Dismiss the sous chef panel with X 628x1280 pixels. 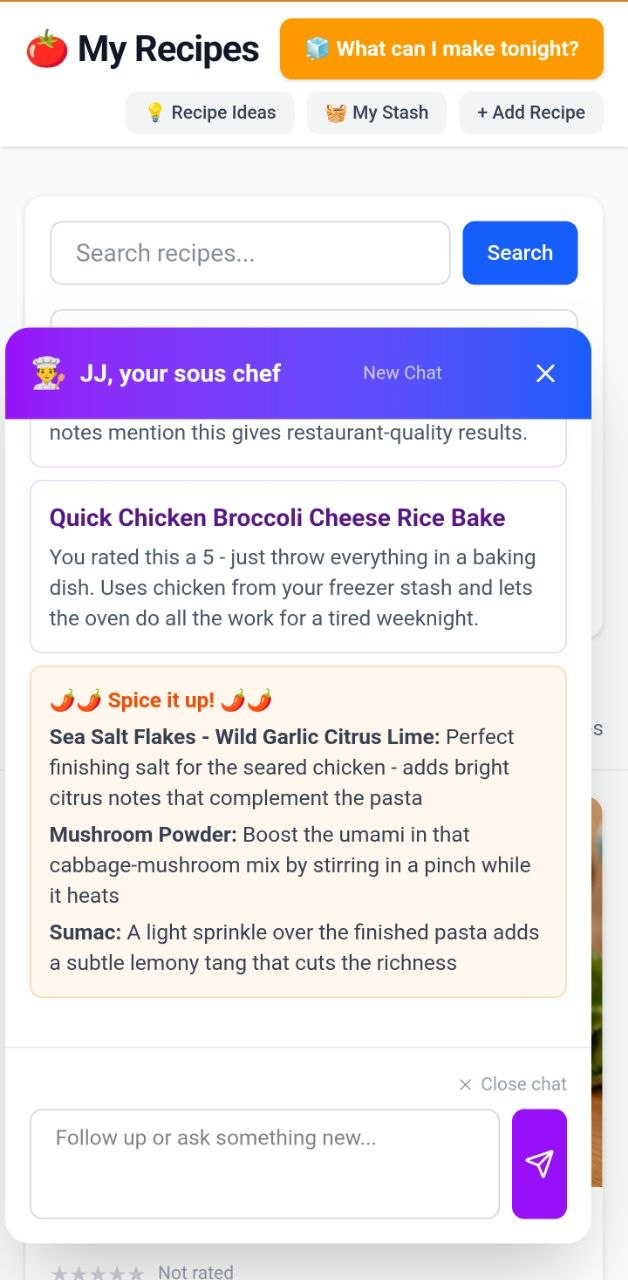click(545, 373)
